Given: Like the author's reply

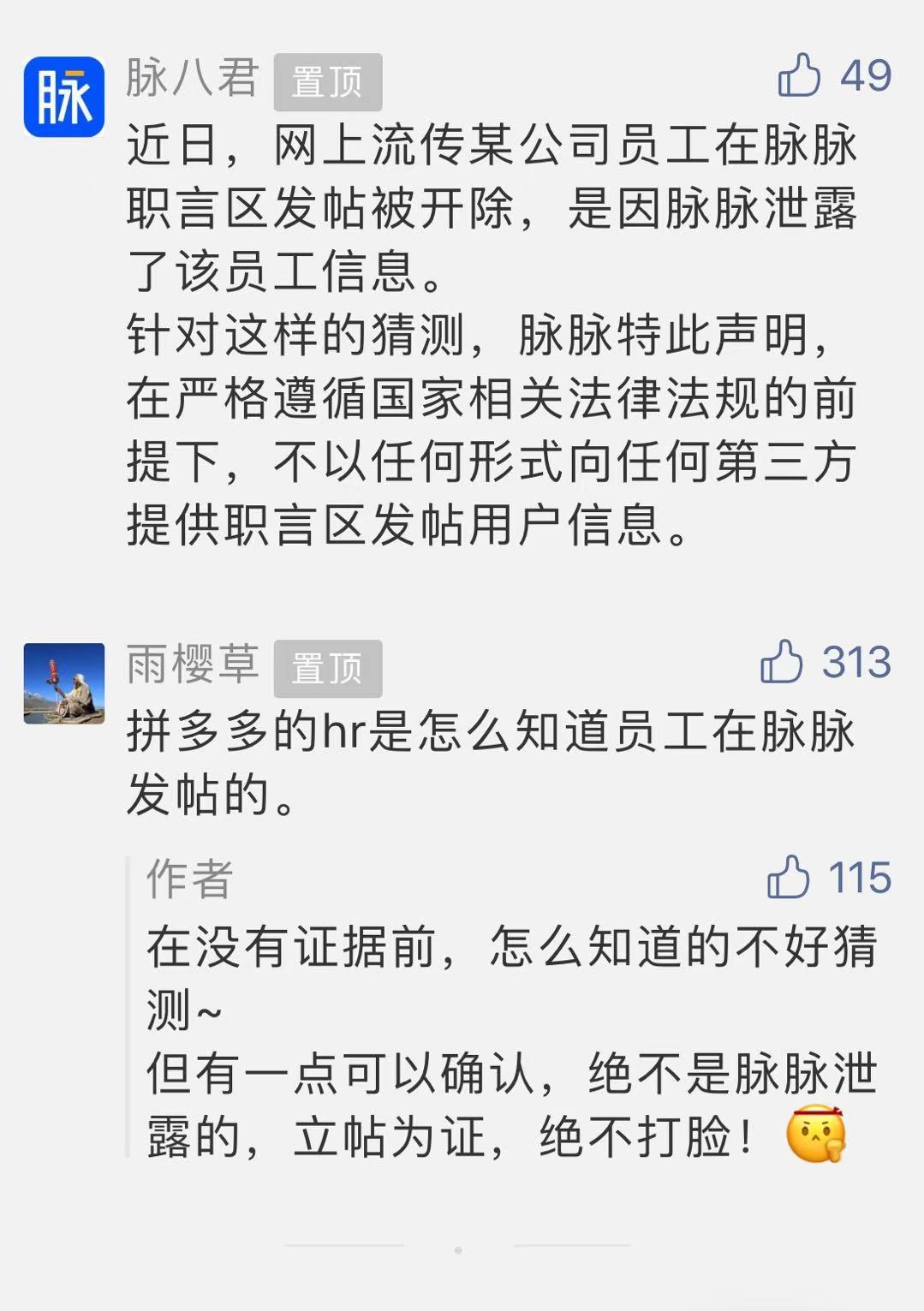Looking at the screenshot, I should click(788, 877).
